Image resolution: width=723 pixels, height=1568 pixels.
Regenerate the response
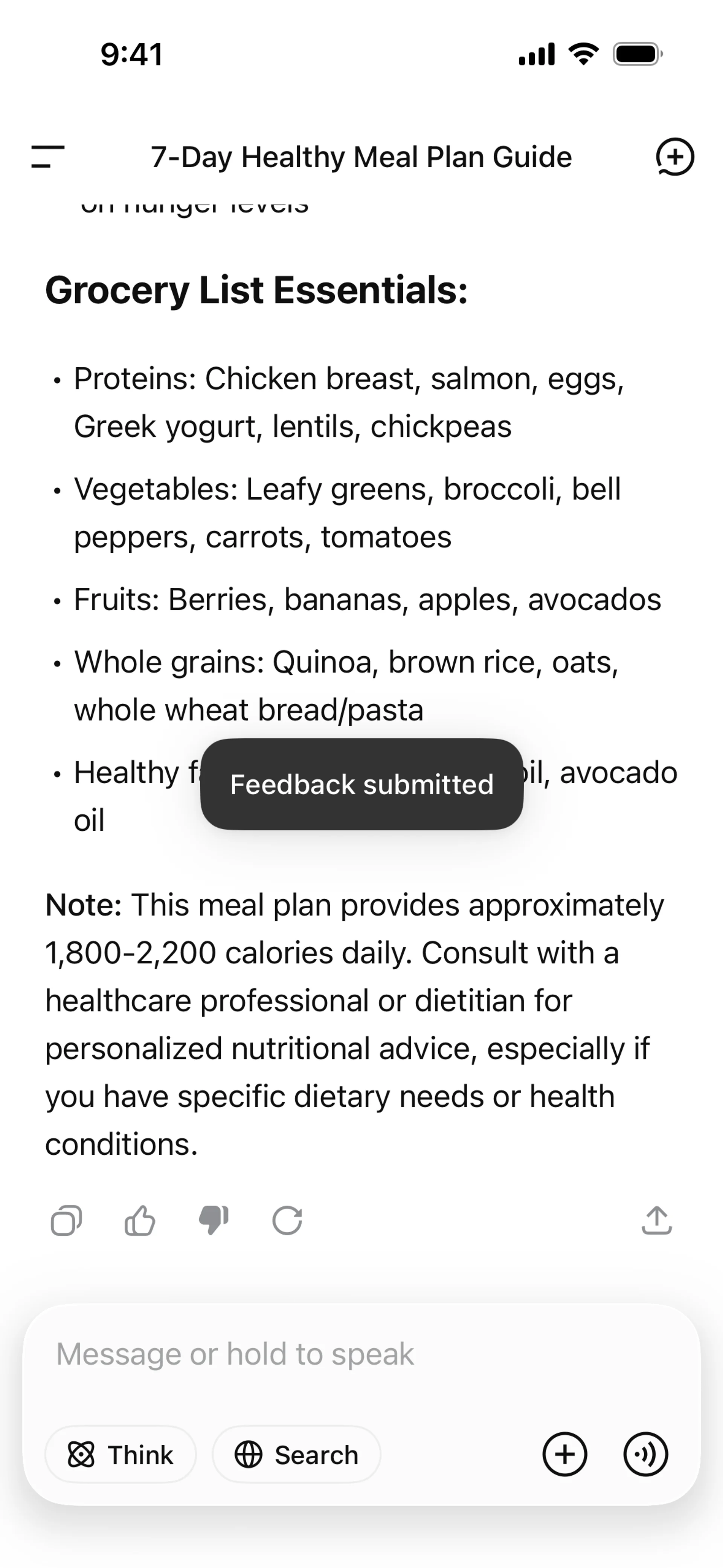point(287,1220)
